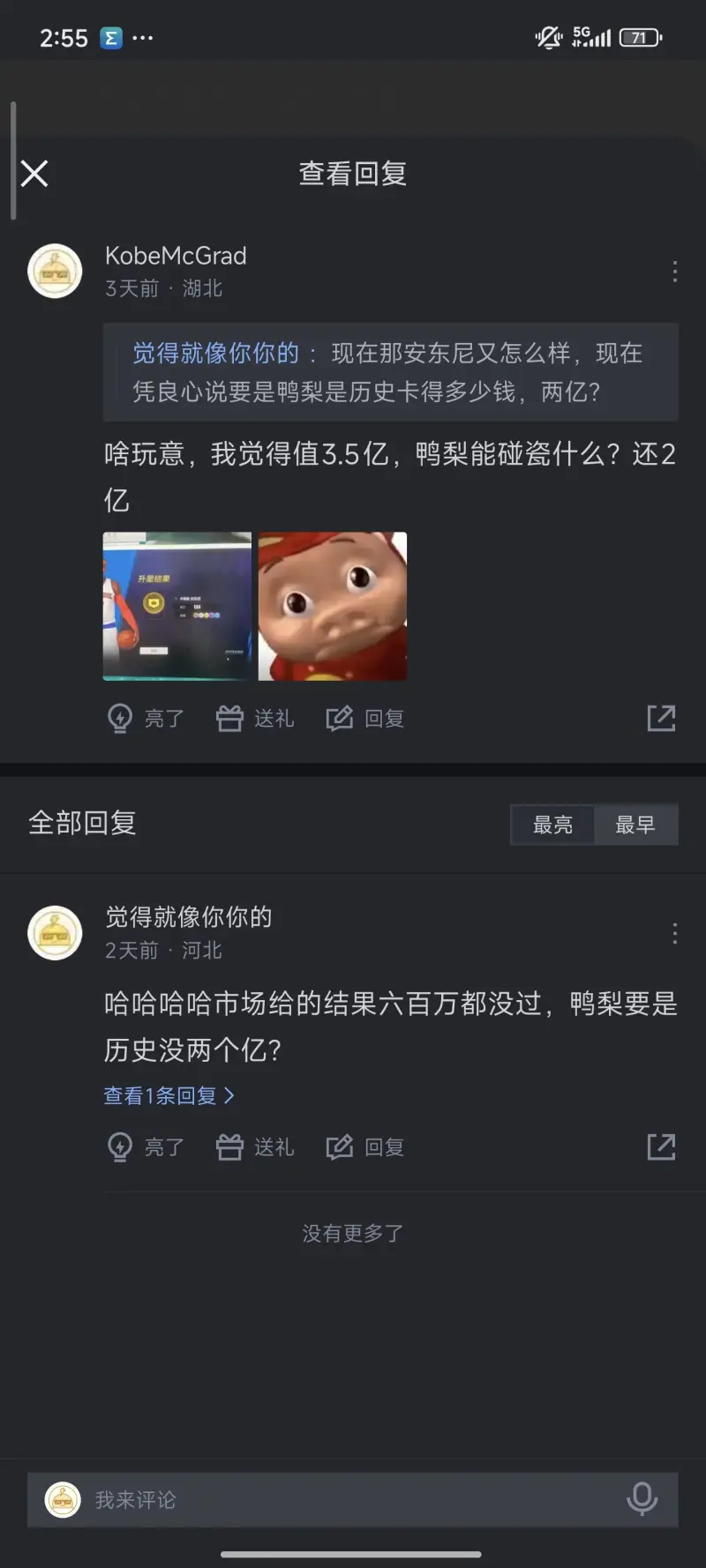Sort replies by 最亮
This screenshot has width=706, height=1568.
(552, 825)
